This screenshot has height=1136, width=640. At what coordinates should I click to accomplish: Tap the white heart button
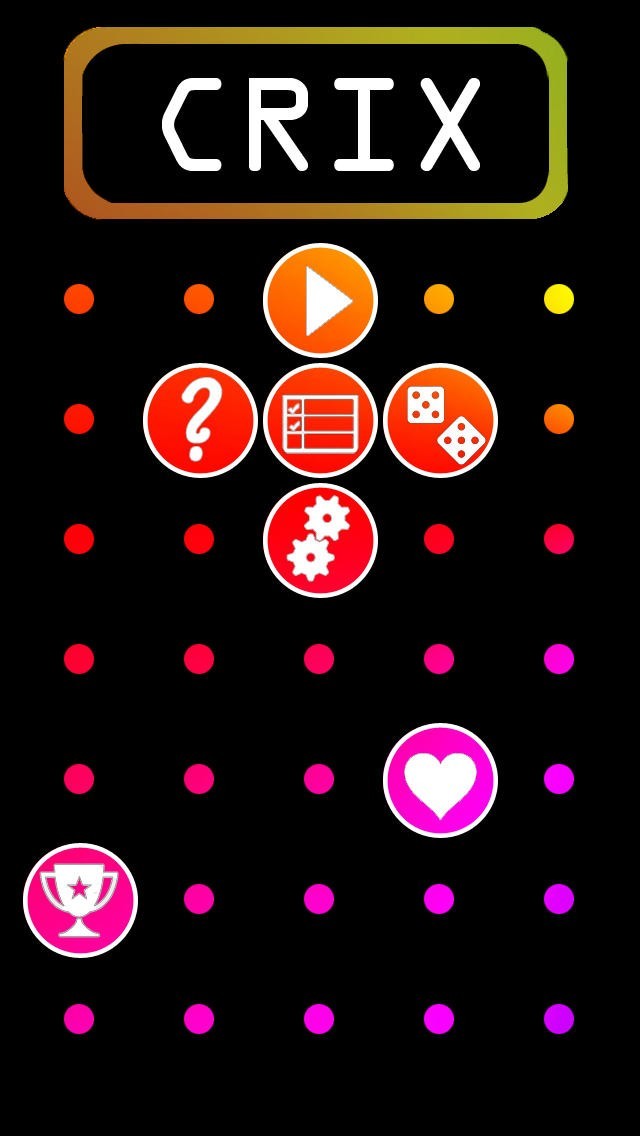[x=441, y=780]
